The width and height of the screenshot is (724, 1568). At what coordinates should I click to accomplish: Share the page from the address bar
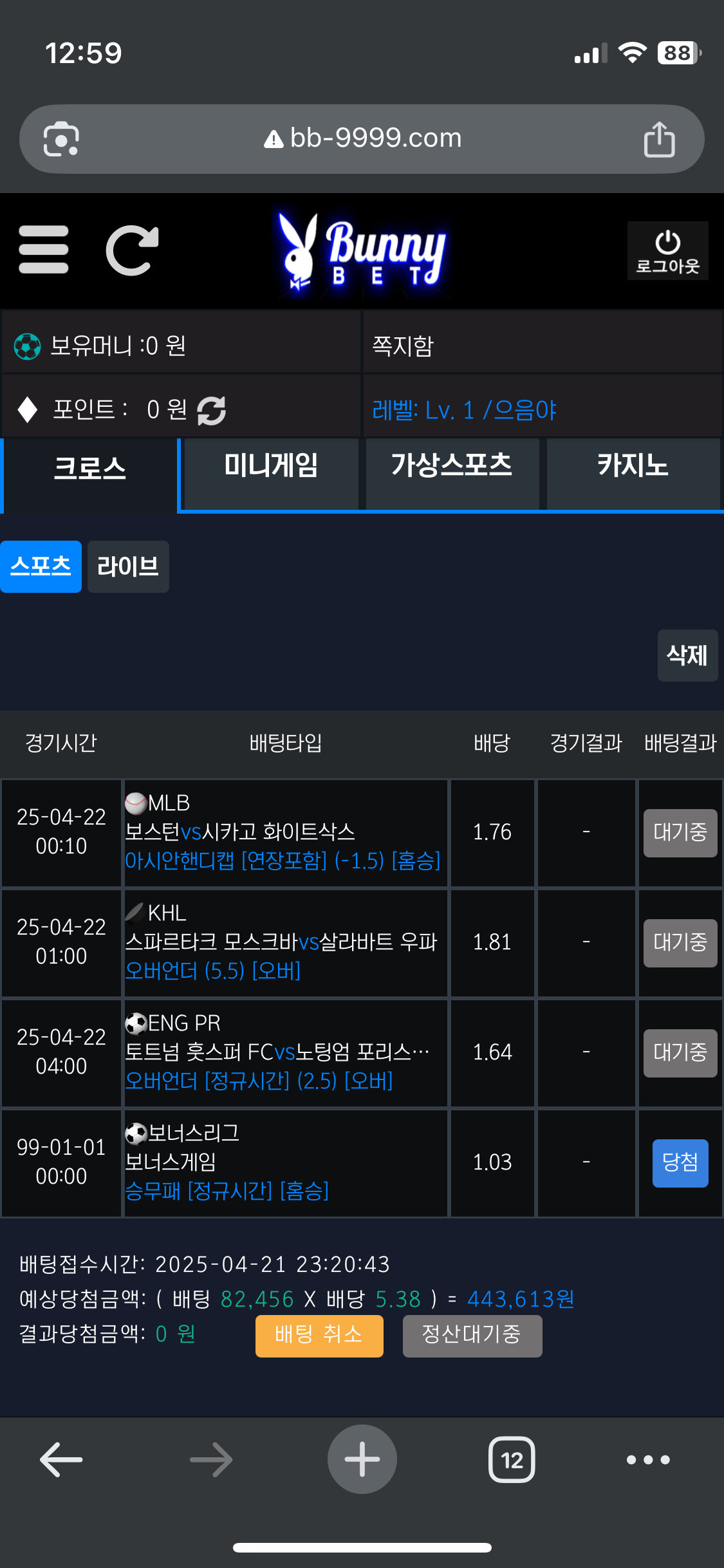click(x=659, y=139)
